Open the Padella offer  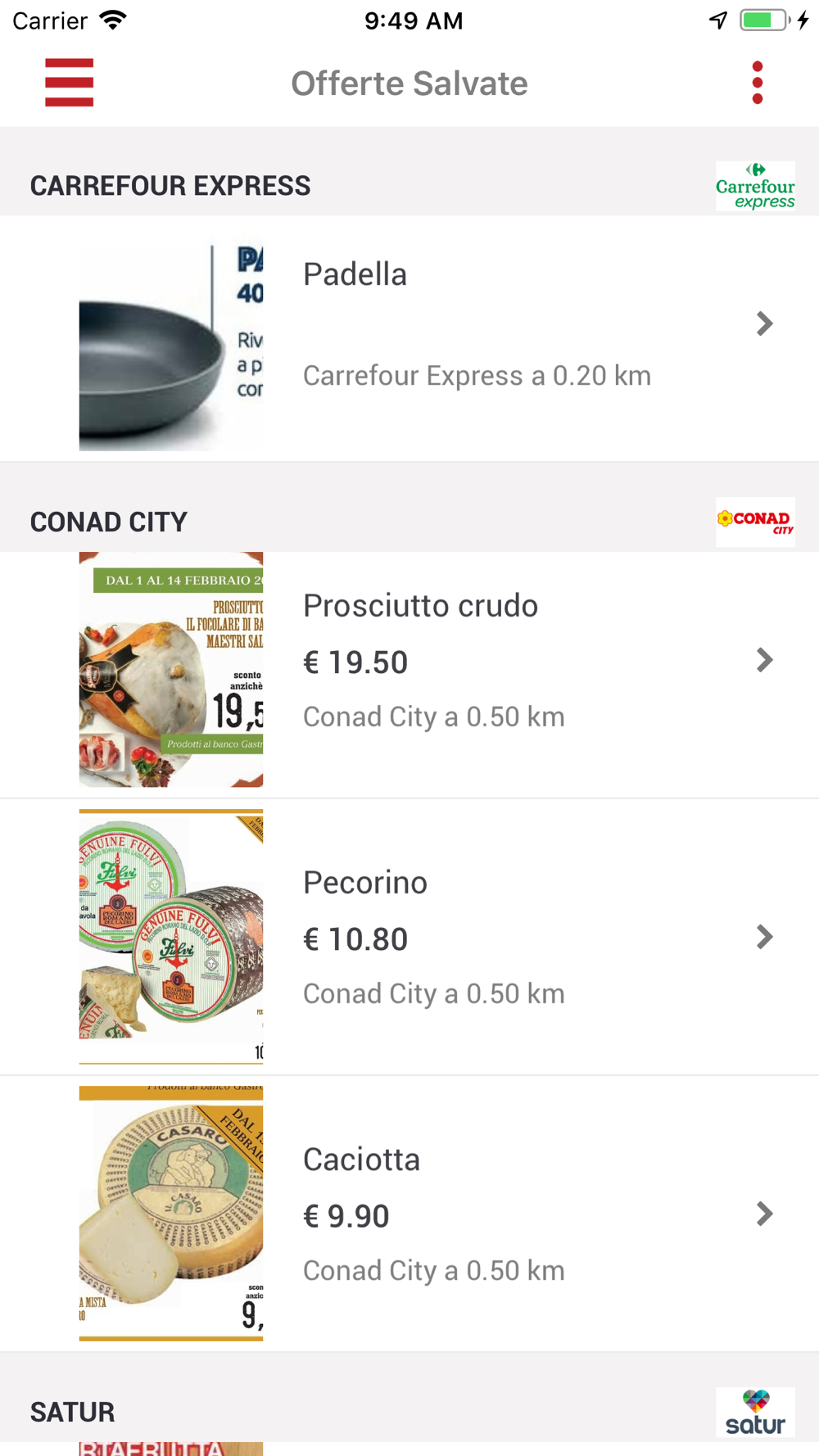coord(409,338)
